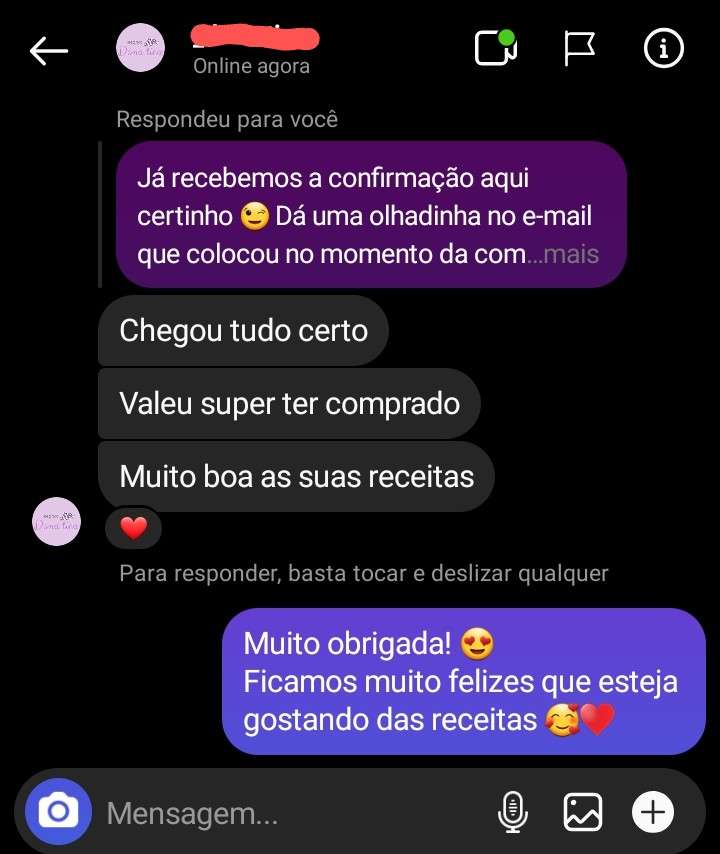The width and height of the screenshot is (720, 854).
Task: Open the camera to send a photo
Action: pyautogui.click(x=57, y=812)
